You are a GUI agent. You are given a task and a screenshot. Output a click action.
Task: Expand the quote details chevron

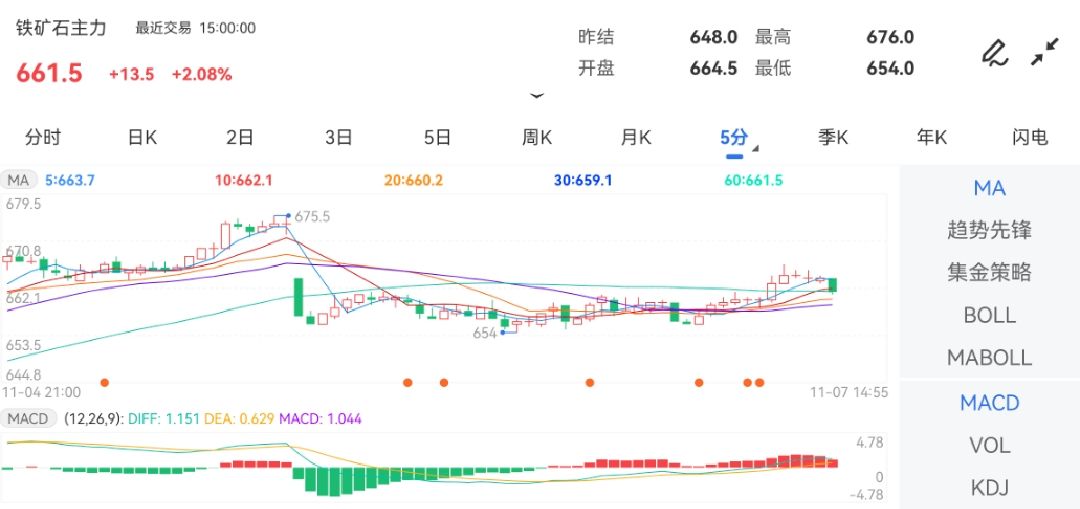tap(537, 96)
